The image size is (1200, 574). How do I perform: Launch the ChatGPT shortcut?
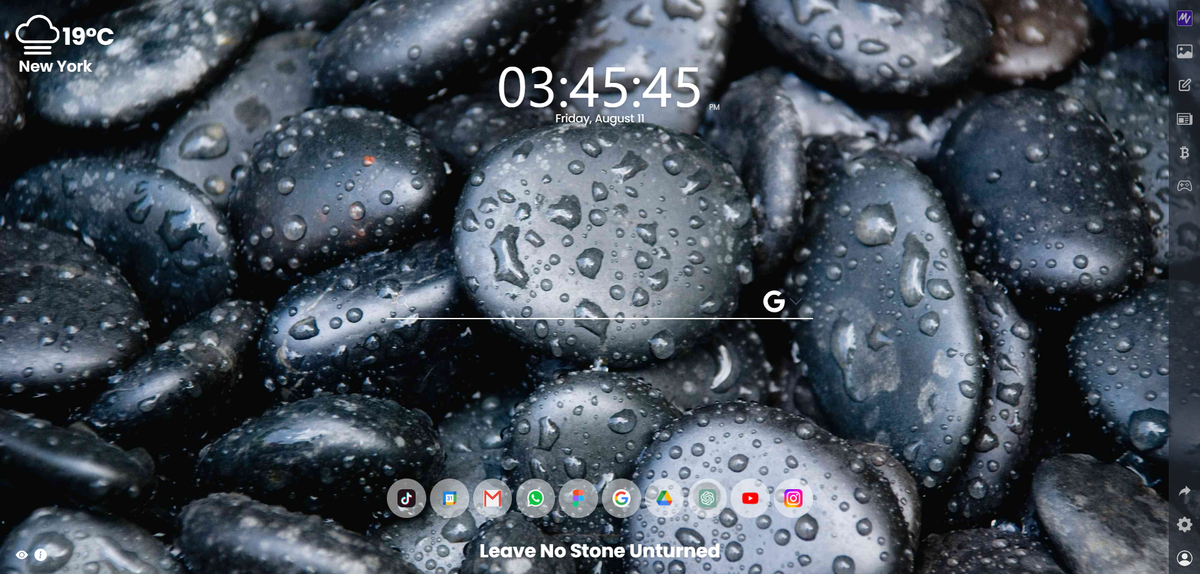[708, 498]
